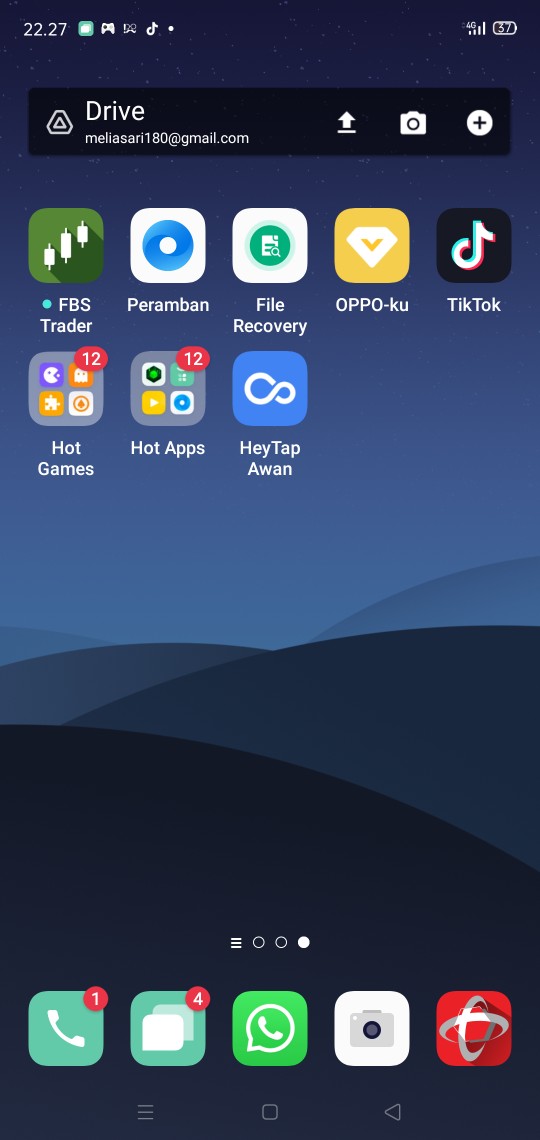
Task: Tap the plus icon in Drive widget
Action: [x=479, y=123]
